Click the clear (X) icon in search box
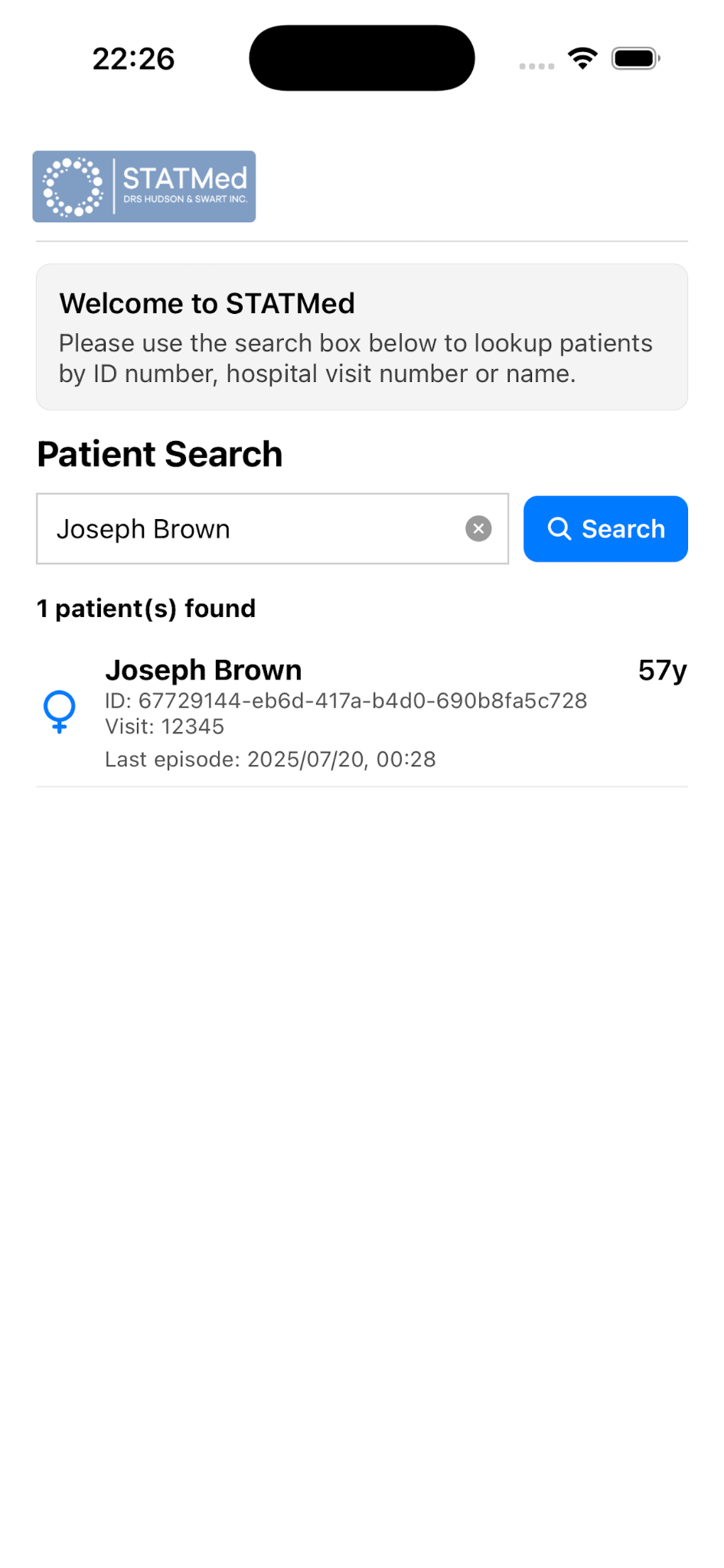724x1568 pixels. click(478, 528)
